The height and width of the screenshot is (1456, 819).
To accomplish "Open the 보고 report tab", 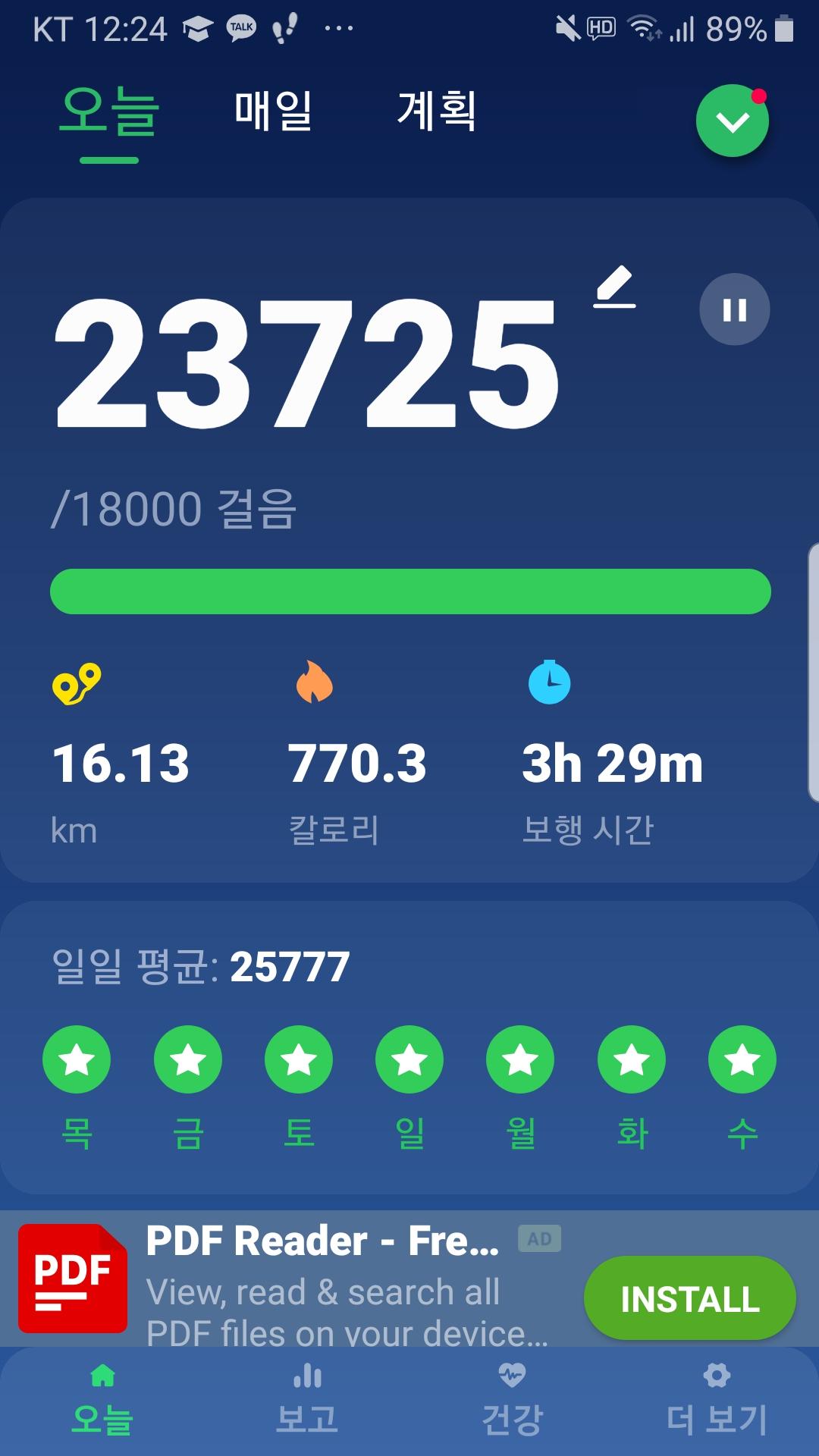I will (x=307, y=1401).
